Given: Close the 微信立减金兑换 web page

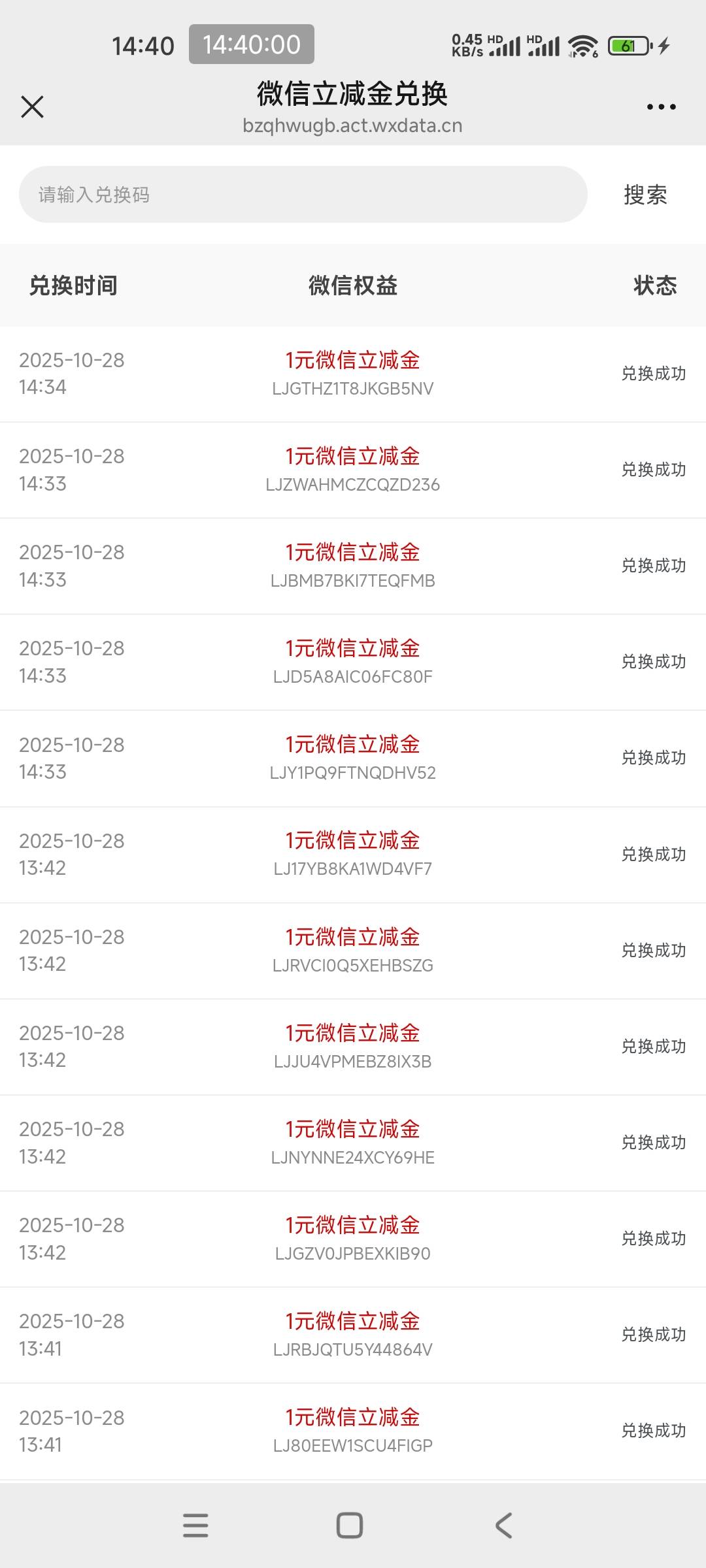Looking at the screenshot, I should point(32,106).
